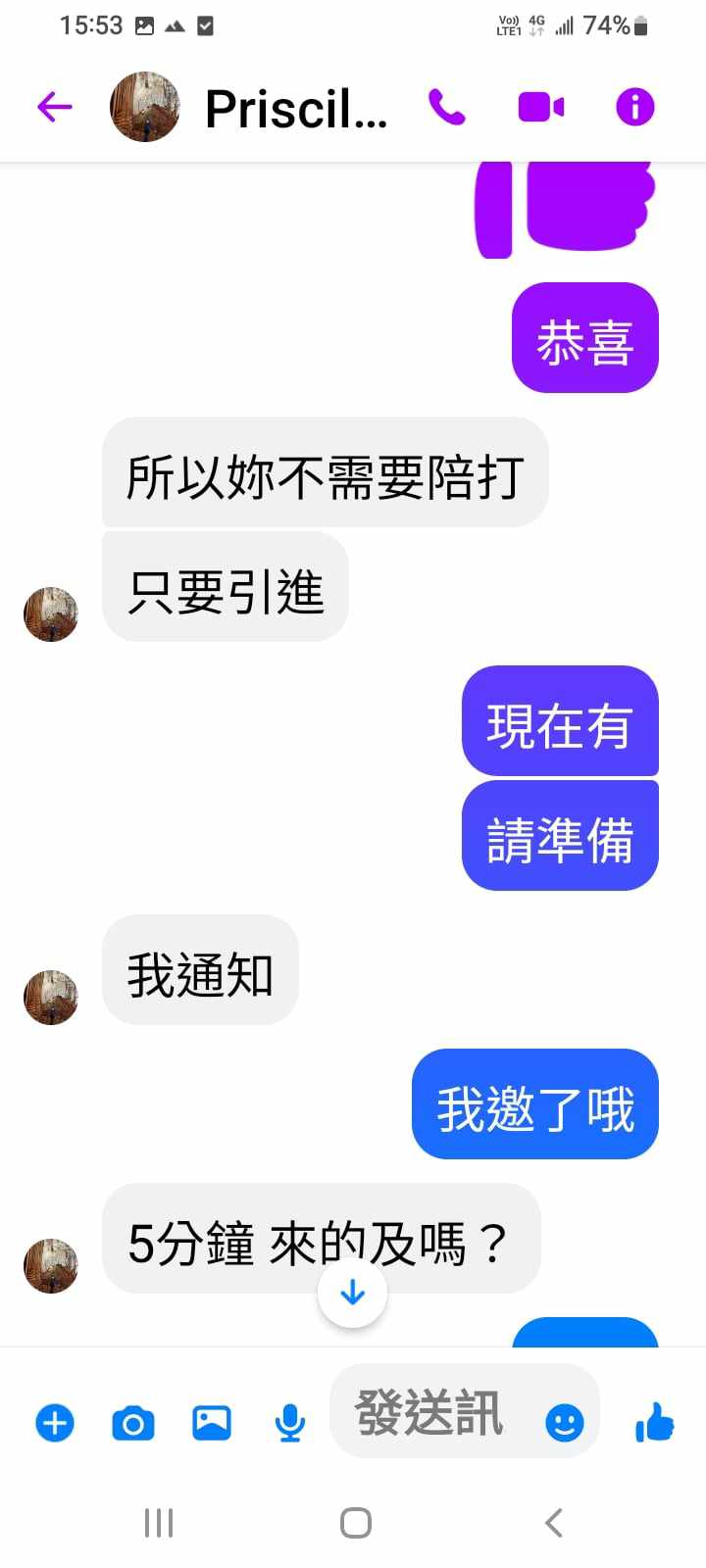This screenshot has width=706, height=1568.
Task: Record a voice message with the microphone
Action: [289, 1422]
